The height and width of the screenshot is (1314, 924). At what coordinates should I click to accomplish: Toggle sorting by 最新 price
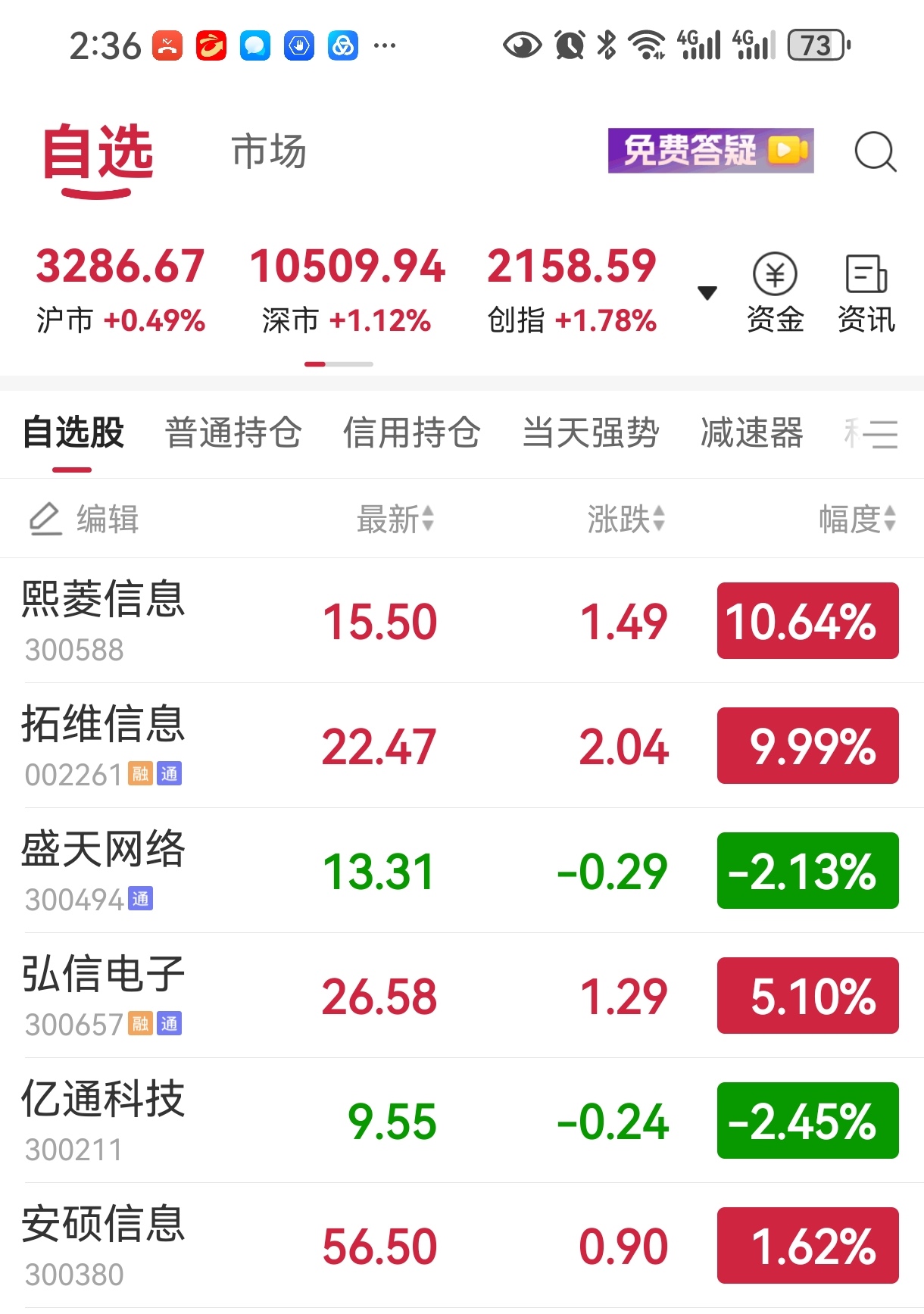pos(394,519)
